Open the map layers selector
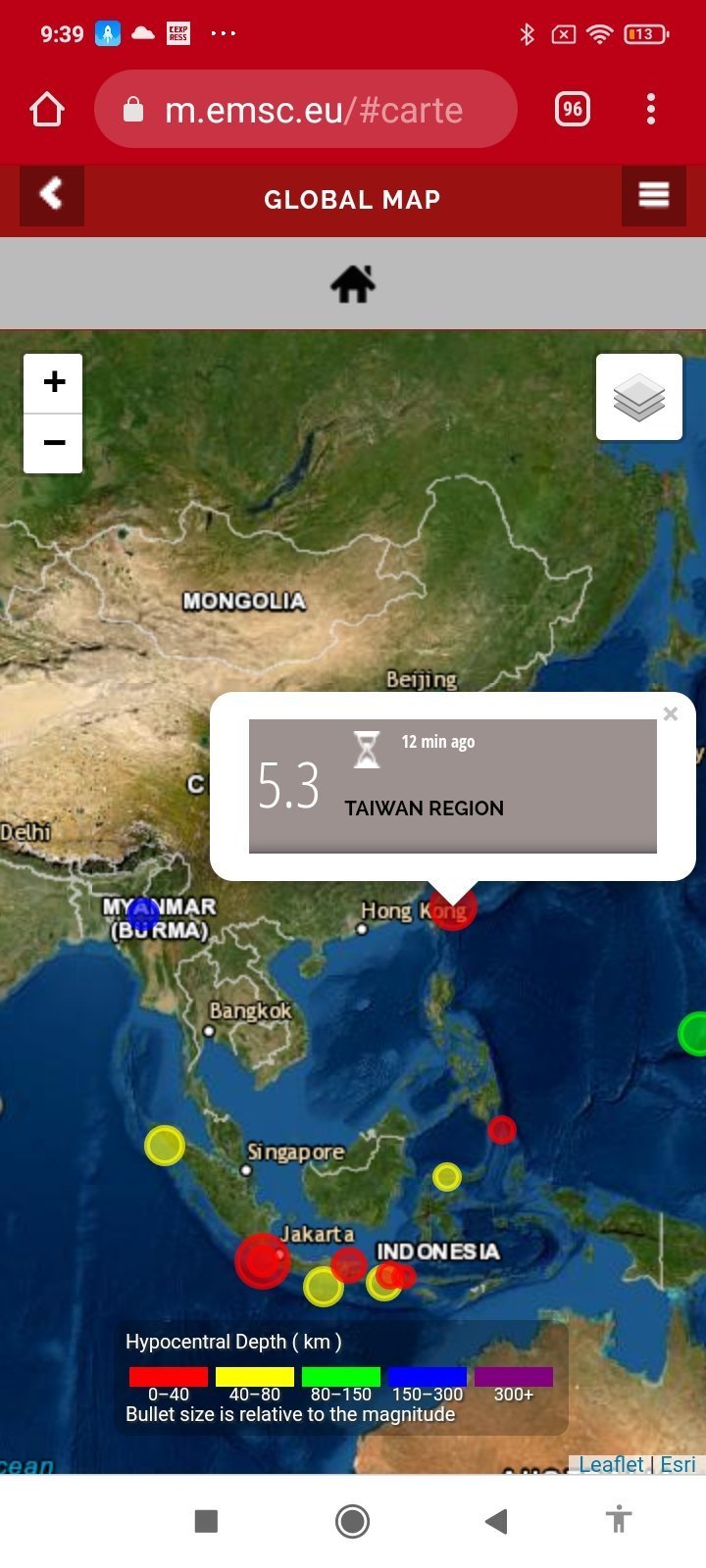This screenshot has height=1568, width=706. 639,397
